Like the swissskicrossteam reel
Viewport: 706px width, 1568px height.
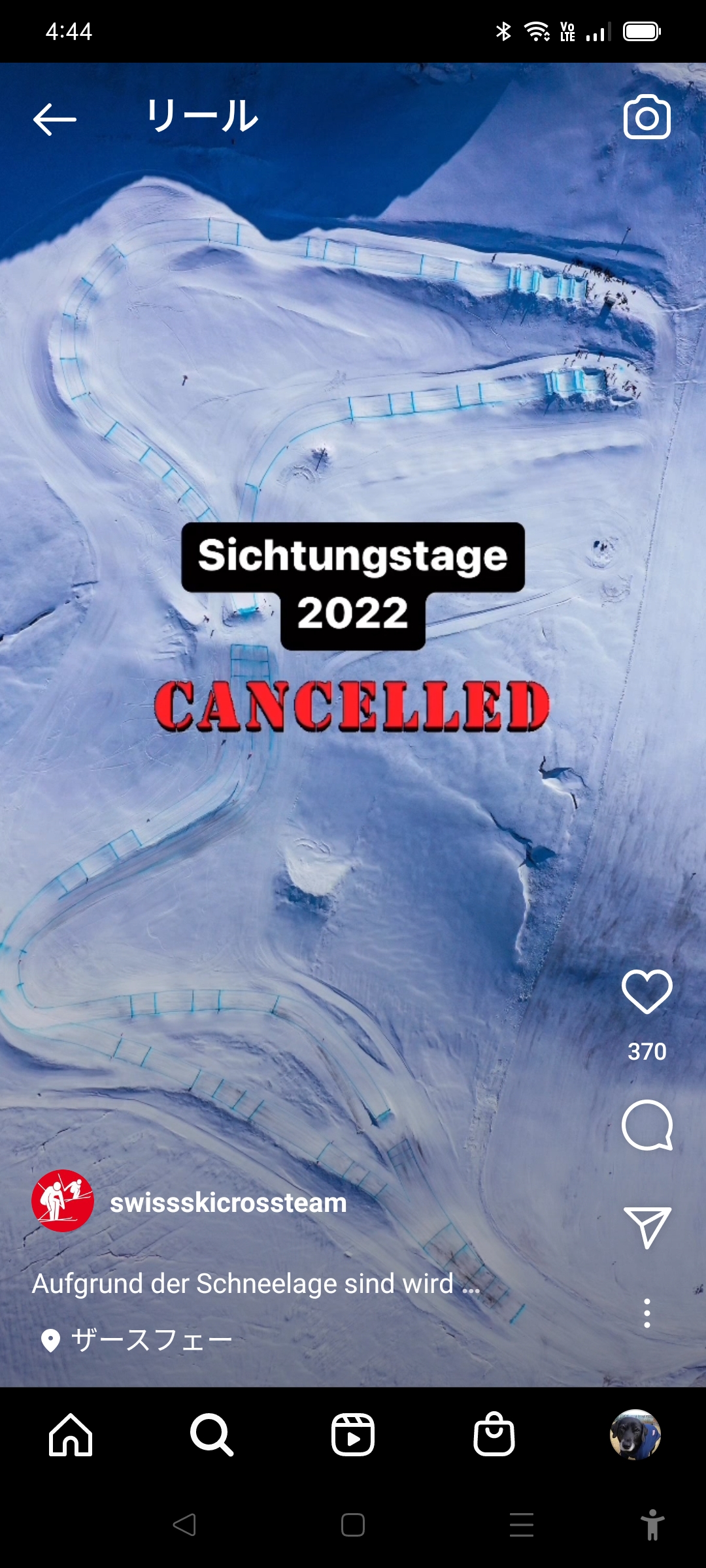(x=647, y=992)
